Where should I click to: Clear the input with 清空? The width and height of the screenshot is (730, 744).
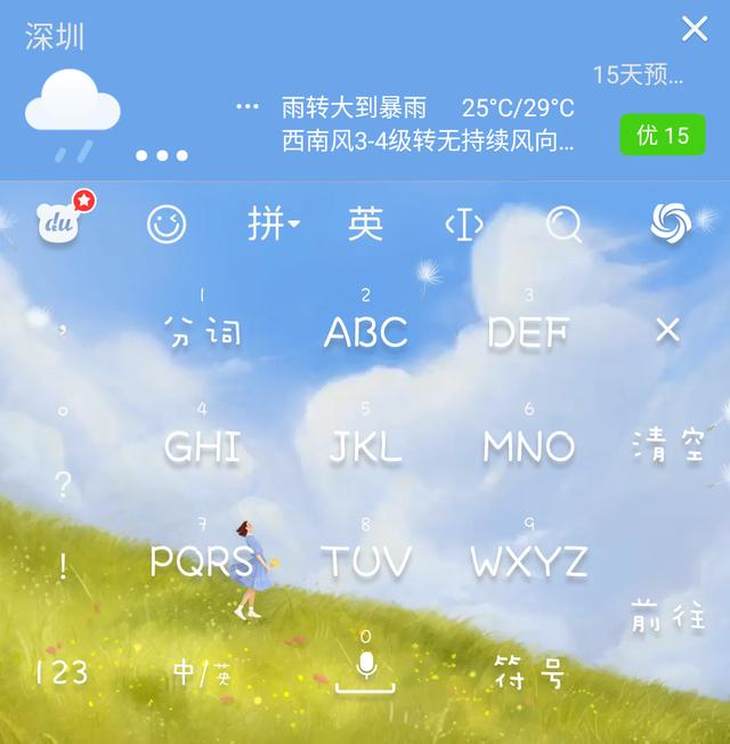[669, 444]
